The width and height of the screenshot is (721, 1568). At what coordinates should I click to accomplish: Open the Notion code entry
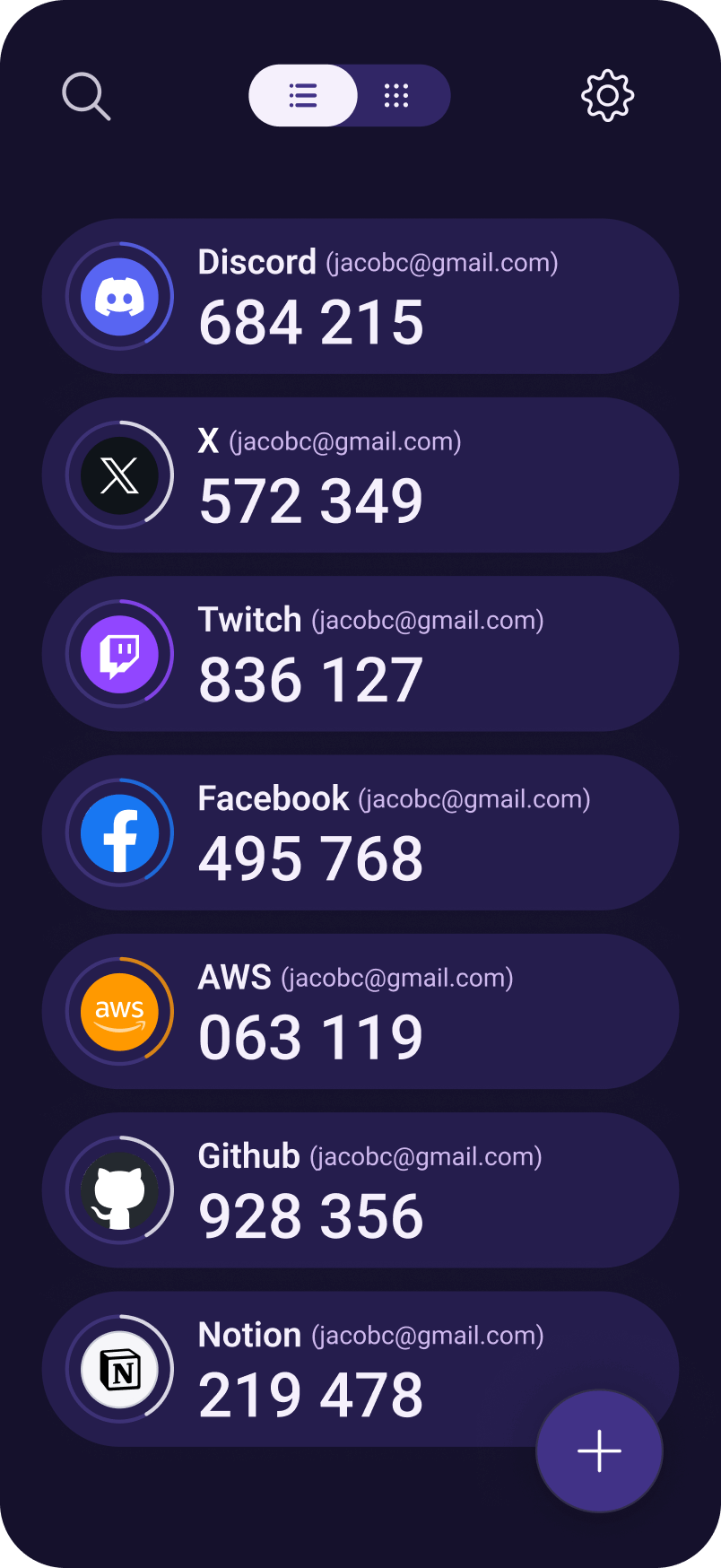[360, 1369]
